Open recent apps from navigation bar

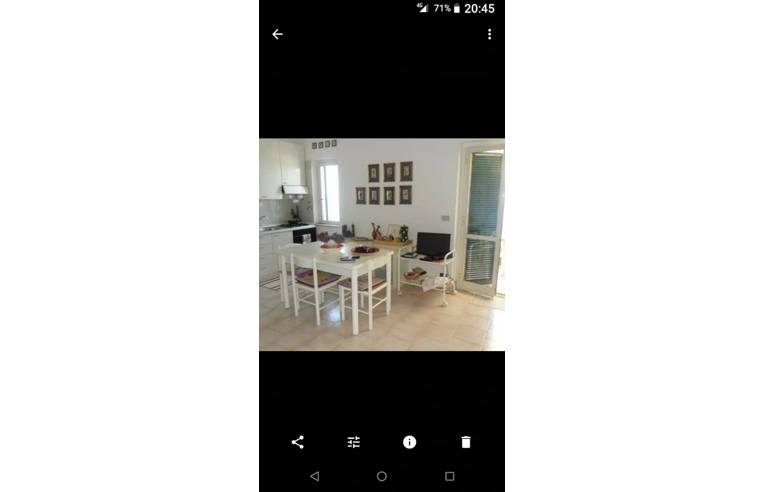[449, 477]
